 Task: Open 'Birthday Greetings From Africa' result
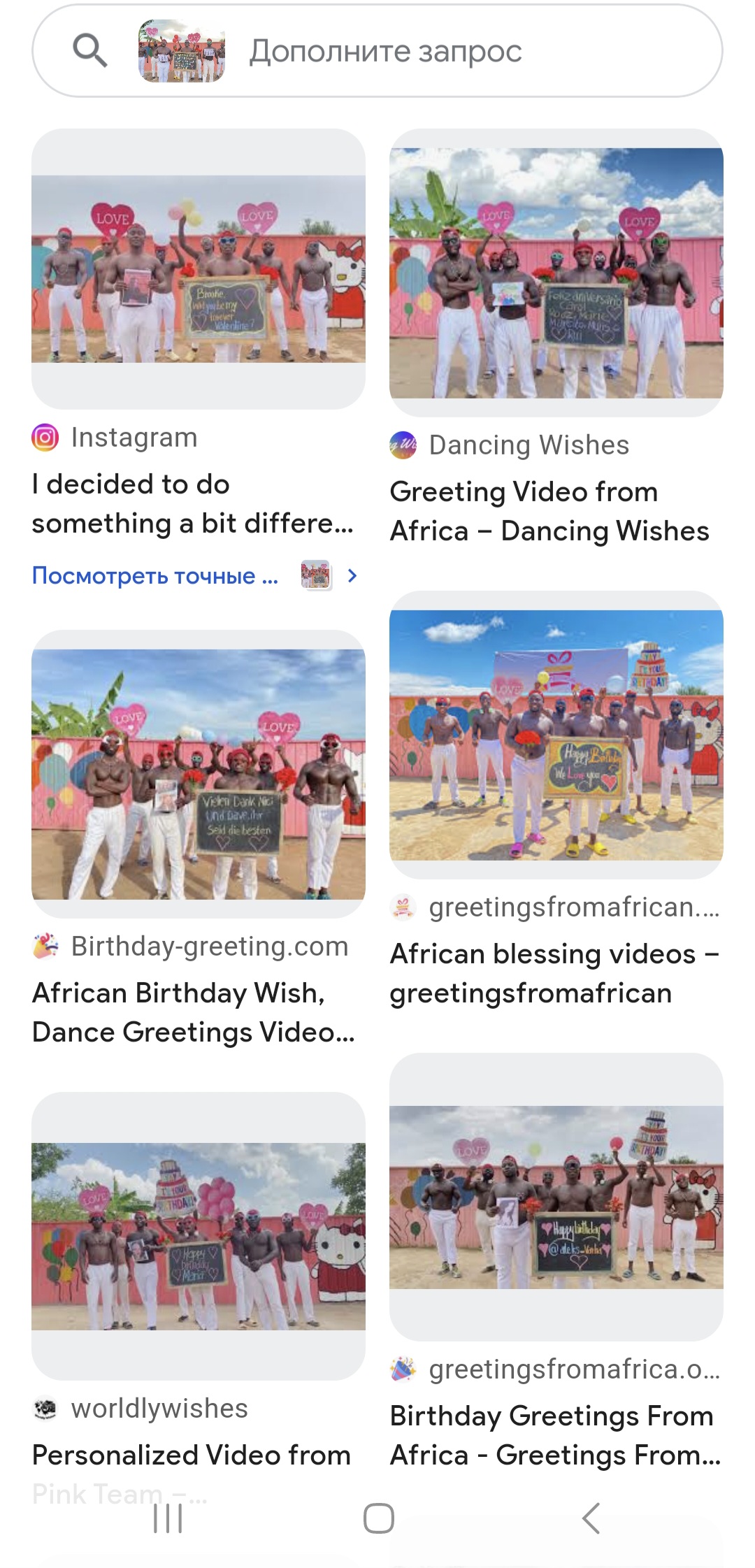point(552,1437)
